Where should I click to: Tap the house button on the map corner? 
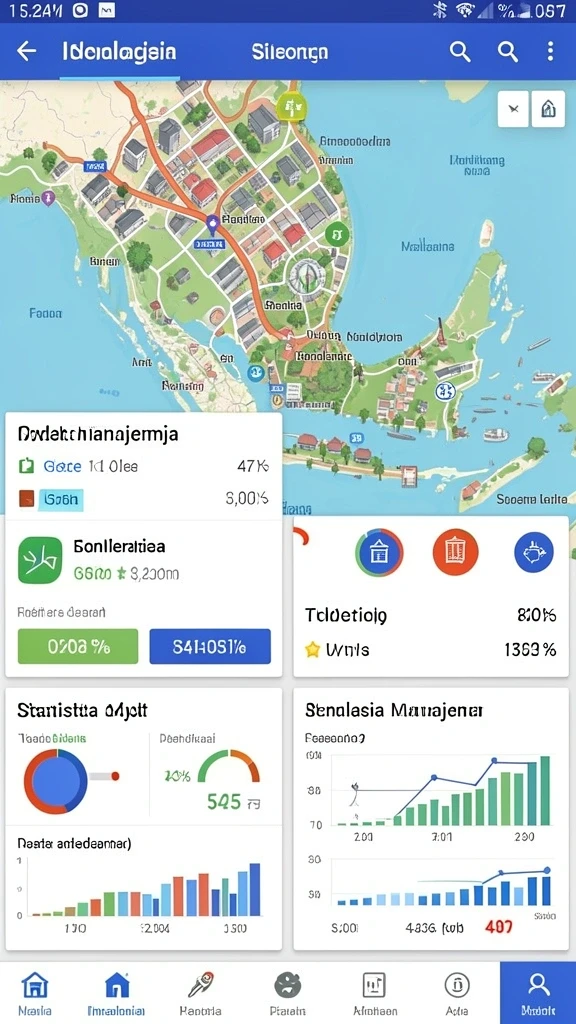click(x=548, y=109)
